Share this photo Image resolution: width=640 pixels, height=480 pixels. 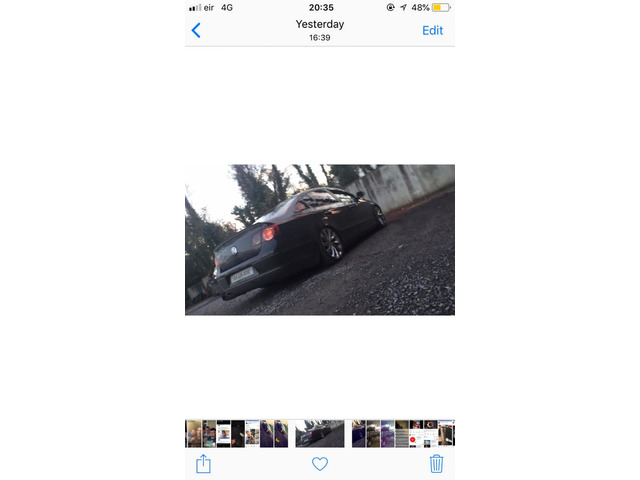coord(203,464)
